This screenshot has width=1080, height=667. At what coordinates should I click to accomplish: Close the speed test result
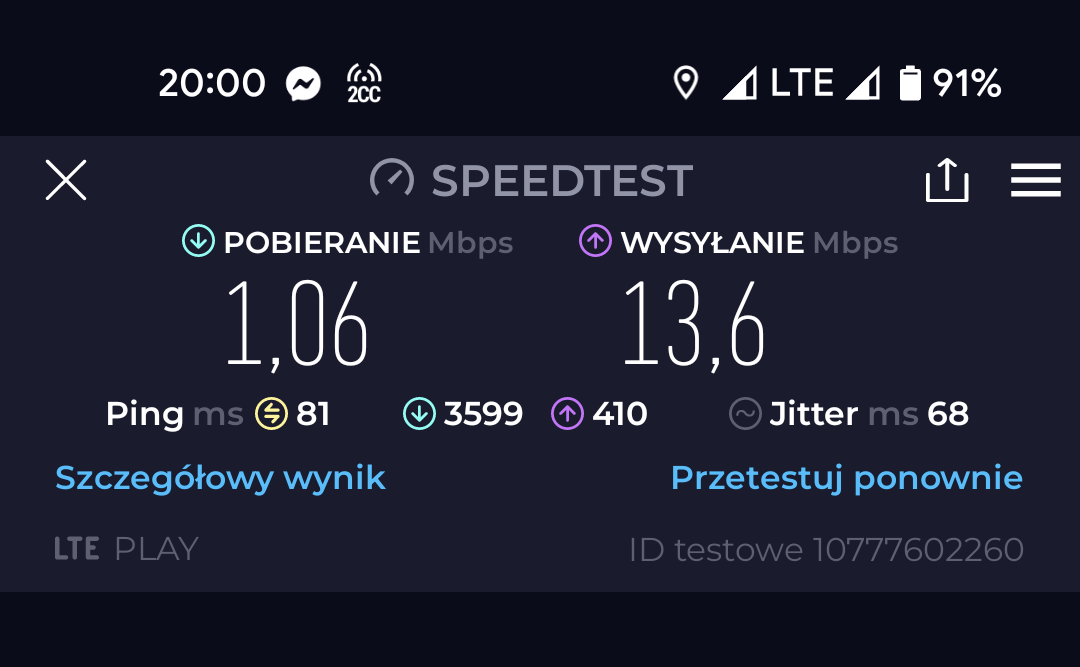[66, 180]
